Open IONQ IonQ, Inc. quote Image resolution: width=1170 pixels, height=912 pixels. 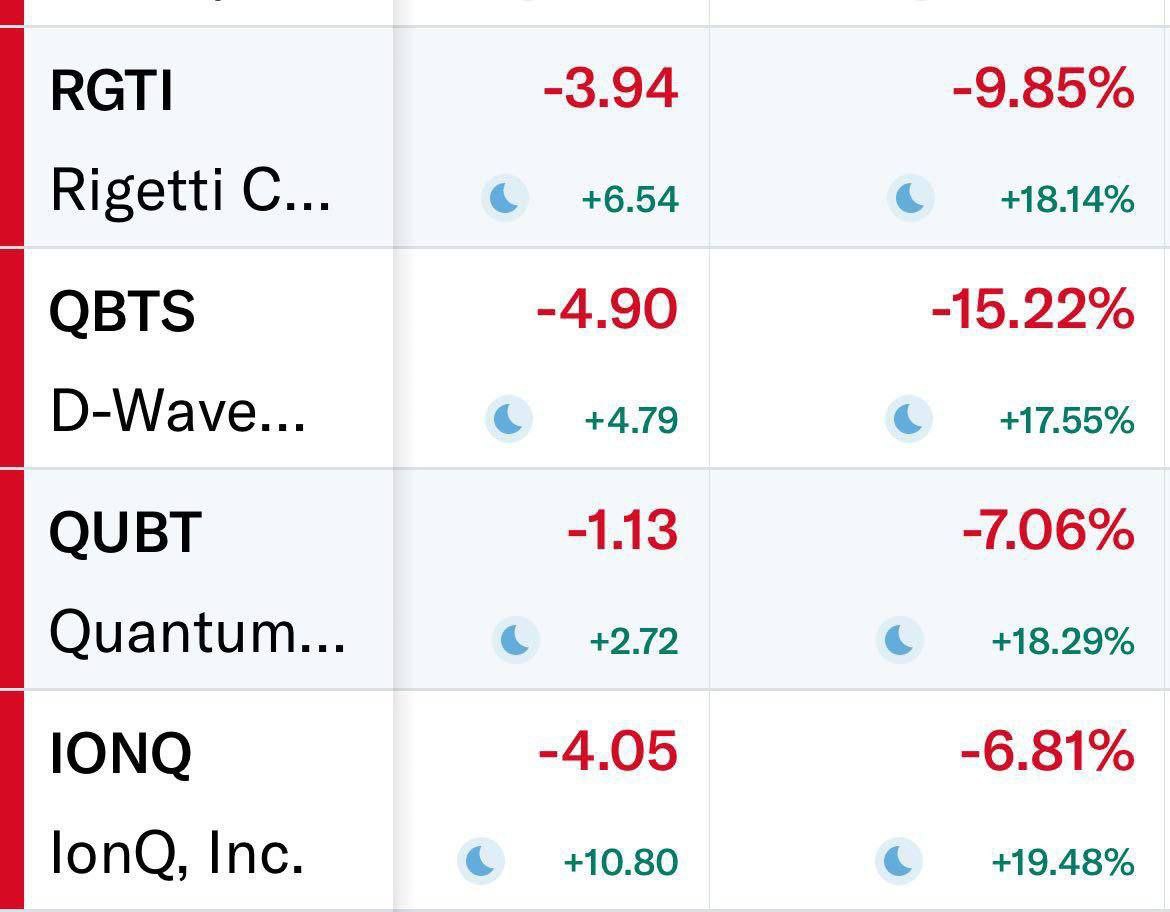[x=177, y=802]
